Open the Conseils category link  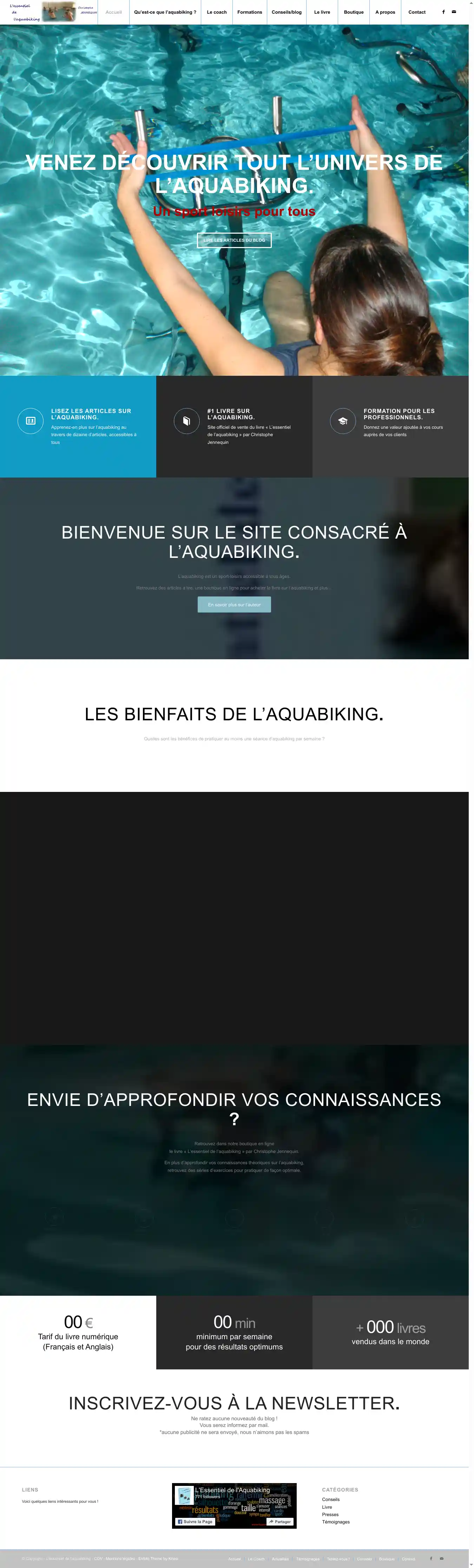pyautogui.click(x=331, y=1499)
